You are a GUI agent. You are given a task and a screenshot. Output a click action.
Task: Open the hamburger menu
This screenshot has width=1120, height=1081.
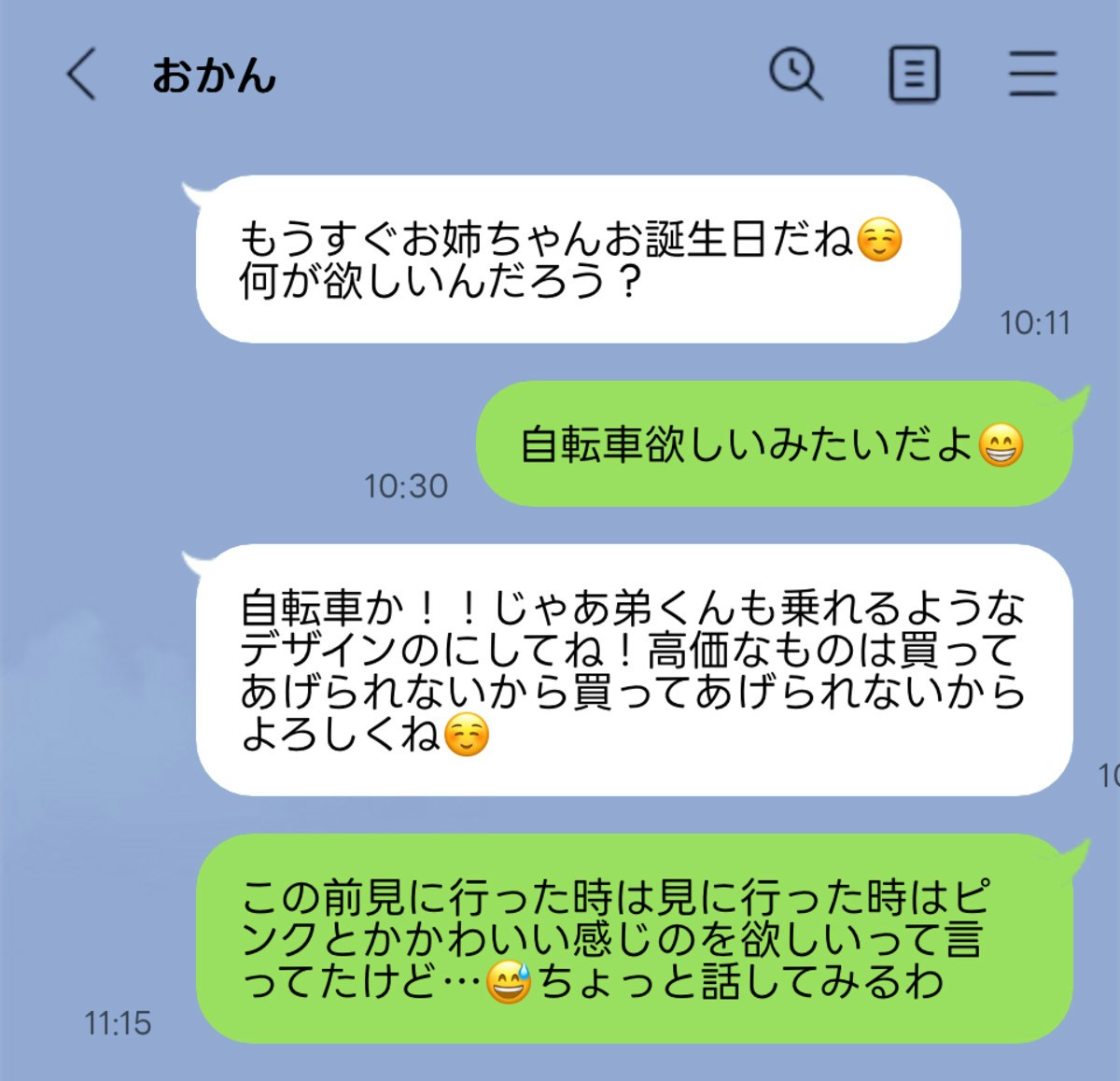click(x=1032, y=75)
